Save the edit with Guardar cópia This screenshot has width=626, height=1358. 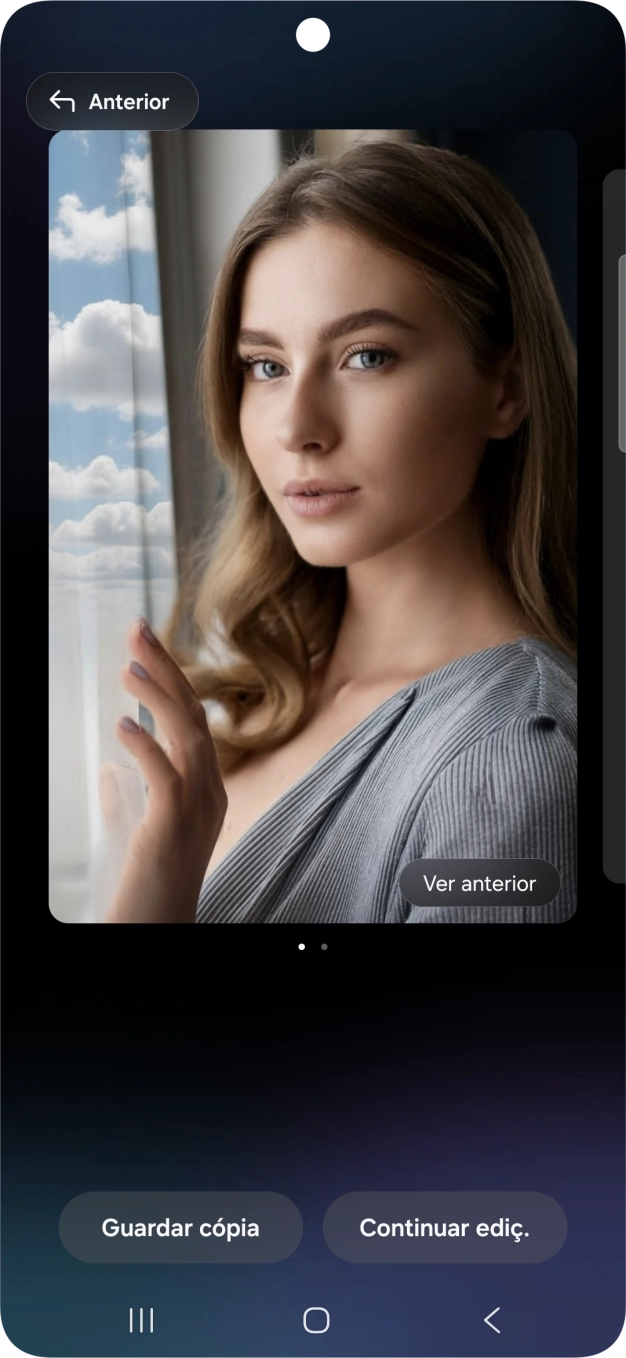pyautogui.click(x=181, y=1228)
